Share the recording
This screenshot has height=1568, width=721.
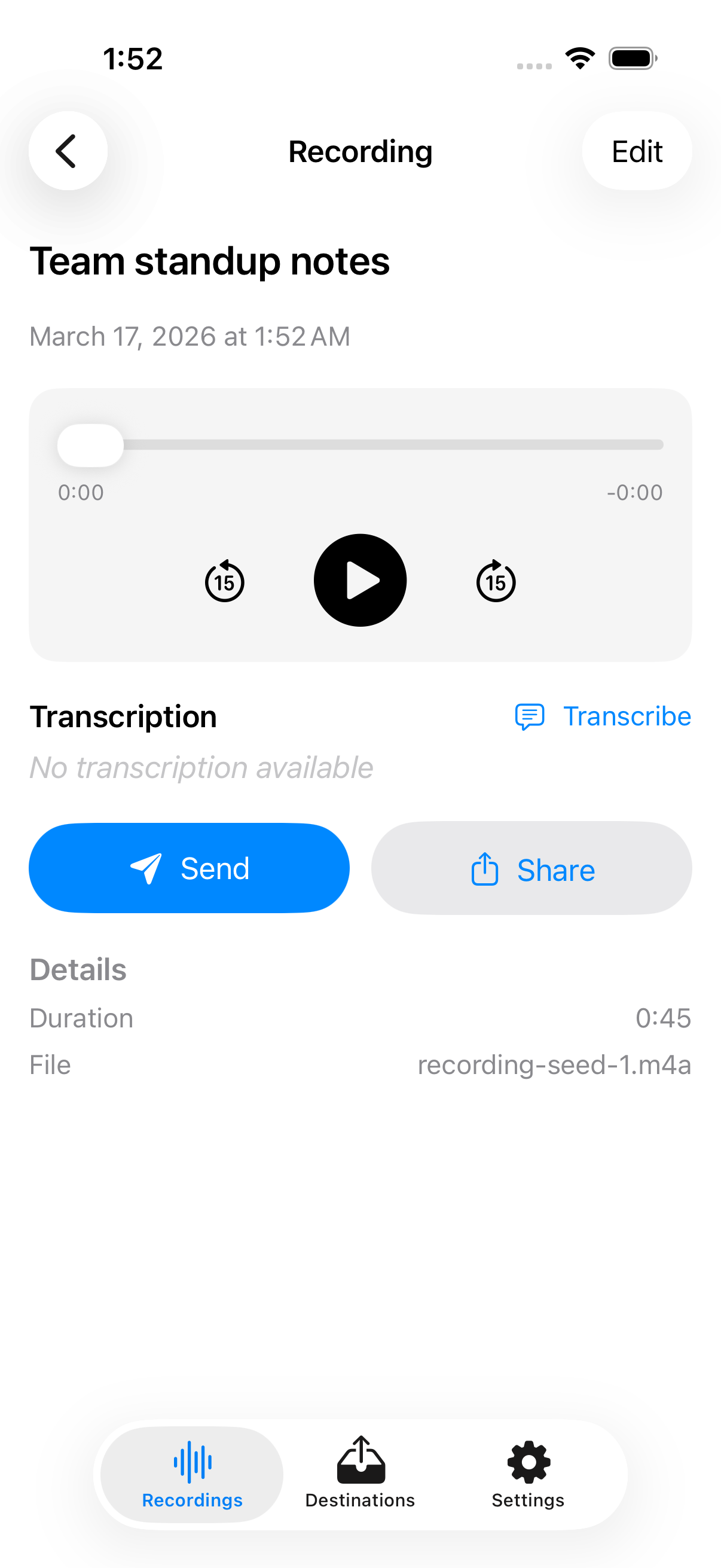pyautogui.click(x=531, y=868)
